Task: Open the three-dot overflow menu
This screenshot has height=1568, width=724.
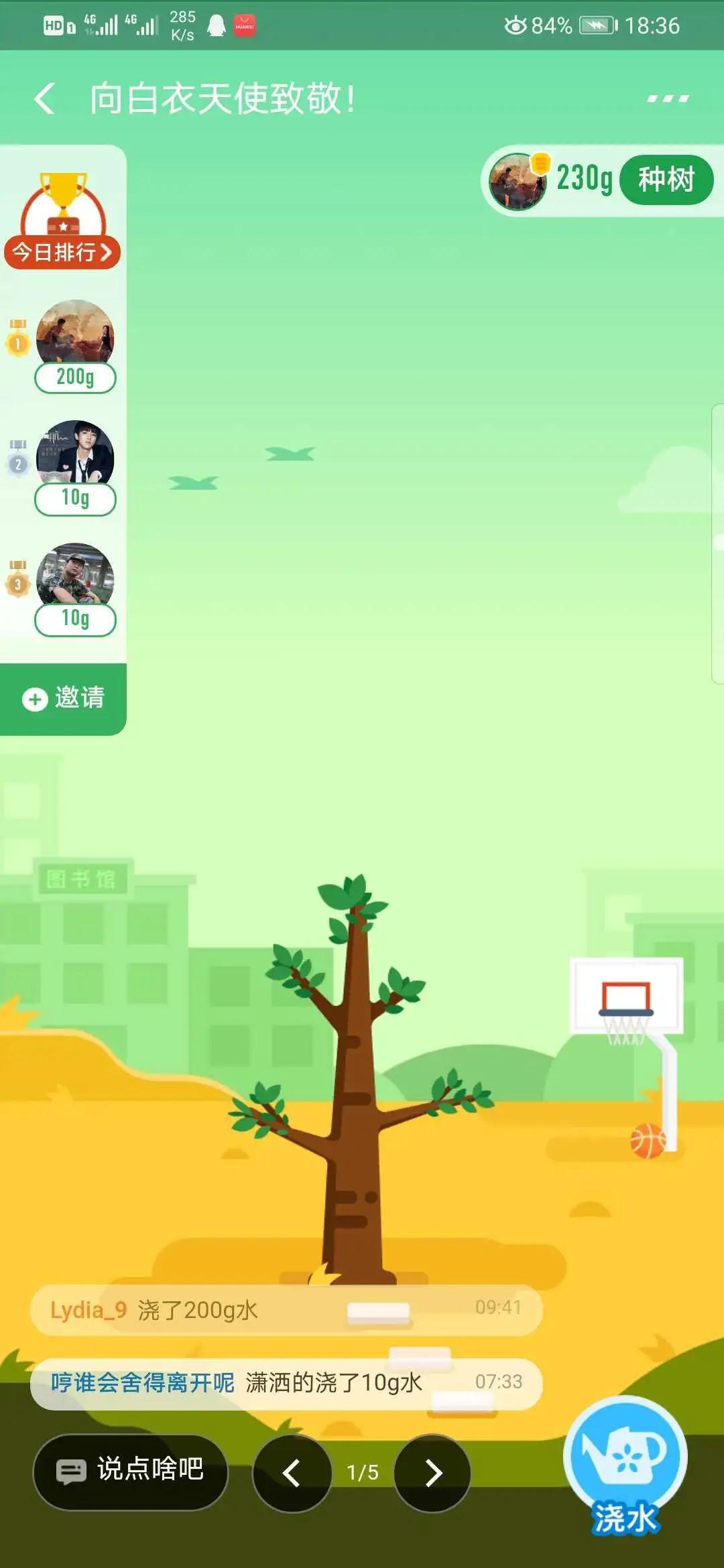Action: 667,99
